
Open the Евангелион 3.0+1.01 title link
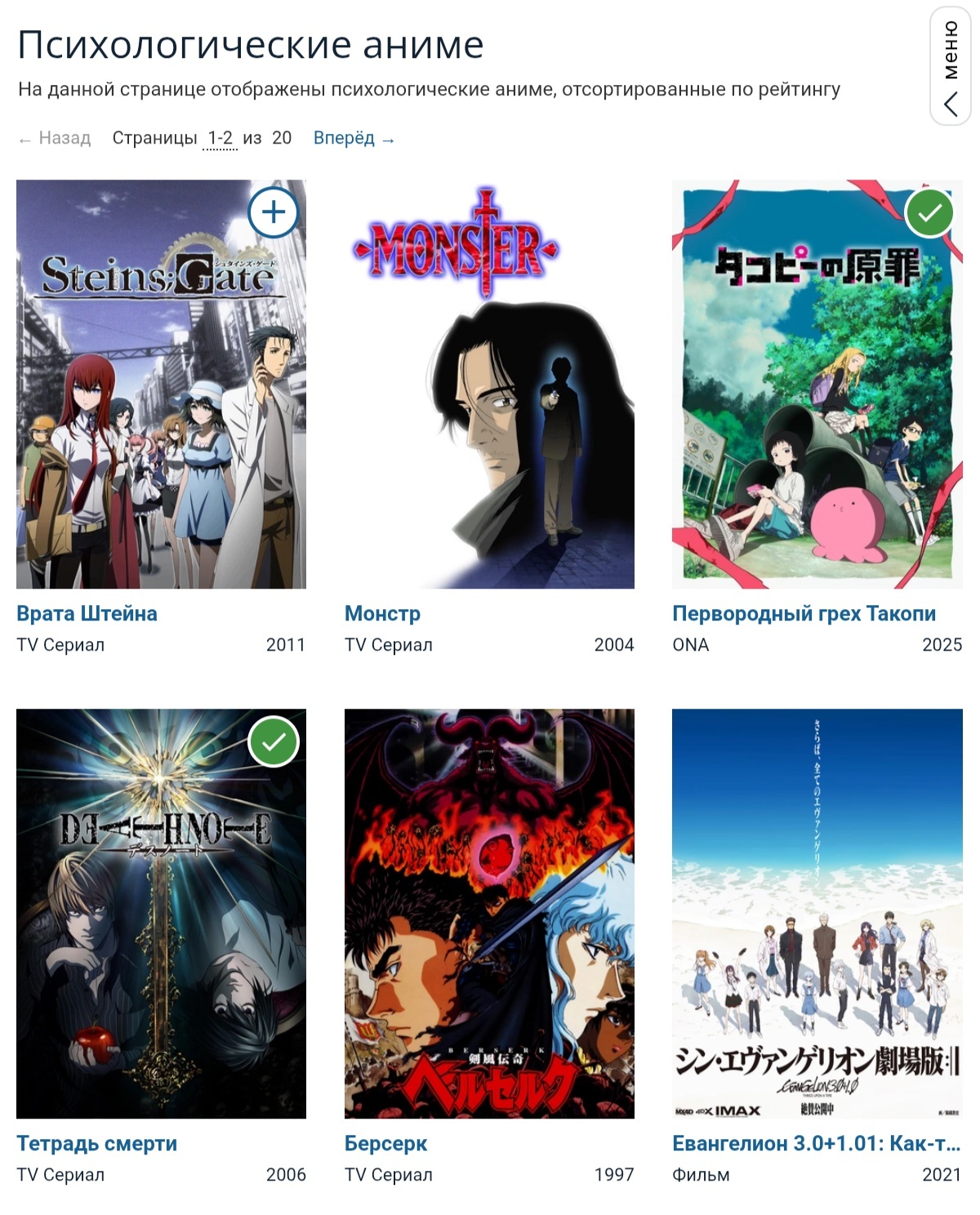815,1143
